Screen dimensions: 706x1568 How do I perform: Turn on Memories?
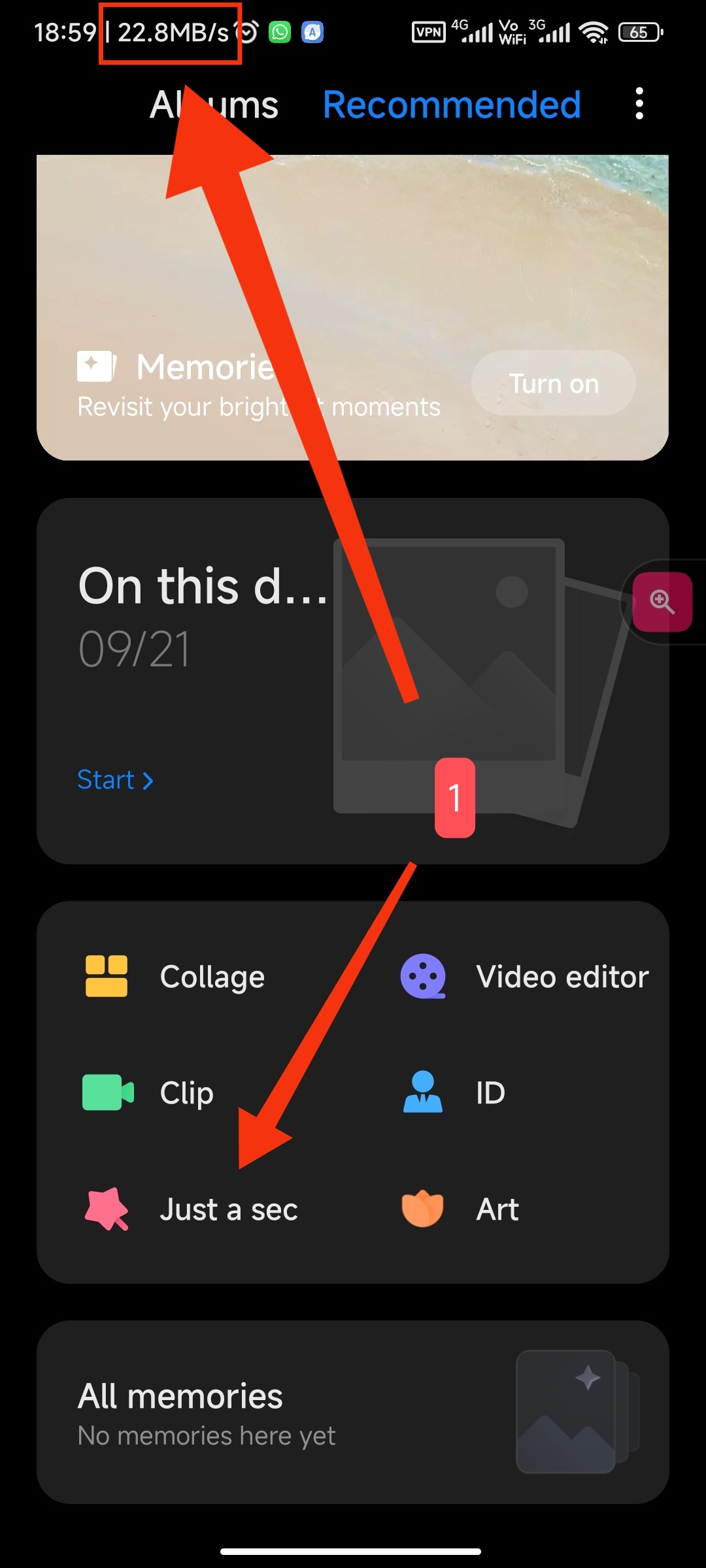[x=553, y=384]
